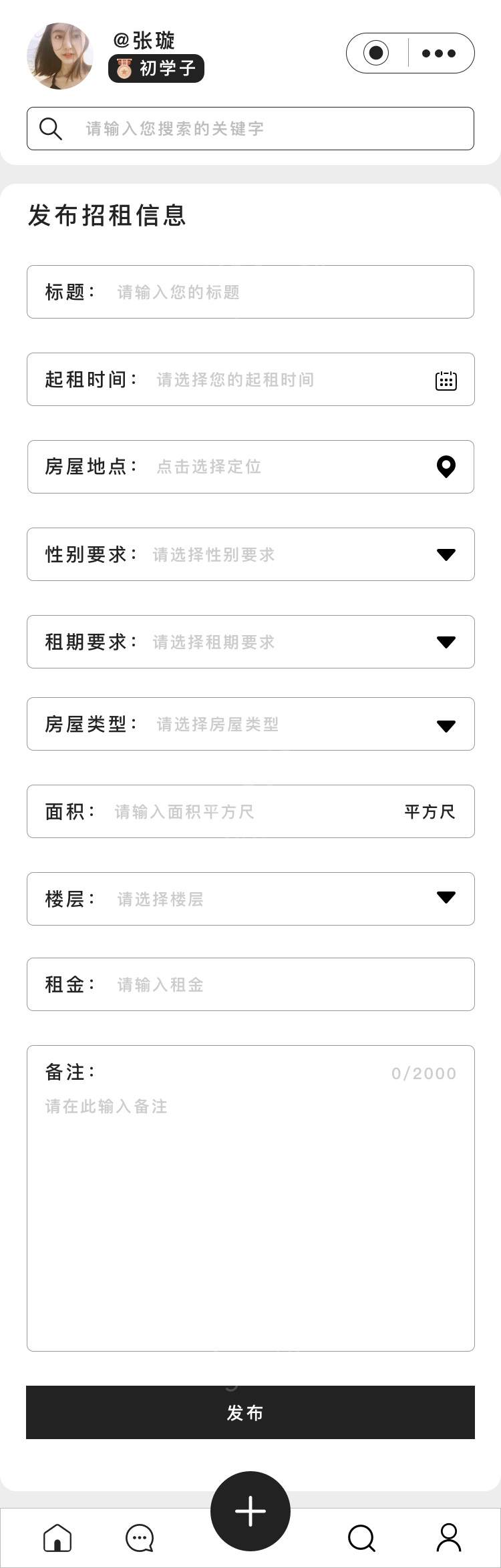Expand the 楼层 floor dropdown
The width and height of the screenshot is (501, 1568).
tap(446, 898)
